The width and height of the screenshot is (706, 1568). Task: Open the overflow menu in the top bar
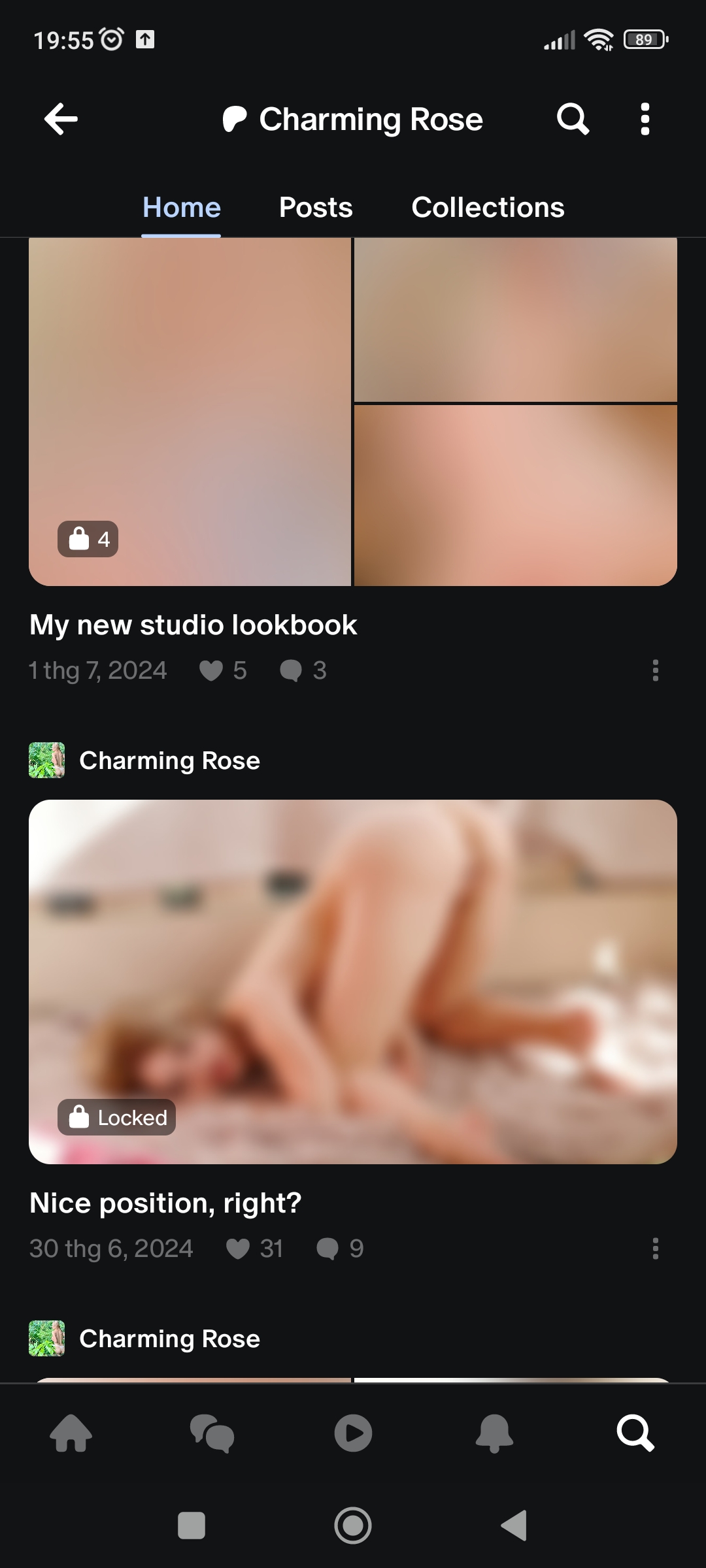click(645, 119)
